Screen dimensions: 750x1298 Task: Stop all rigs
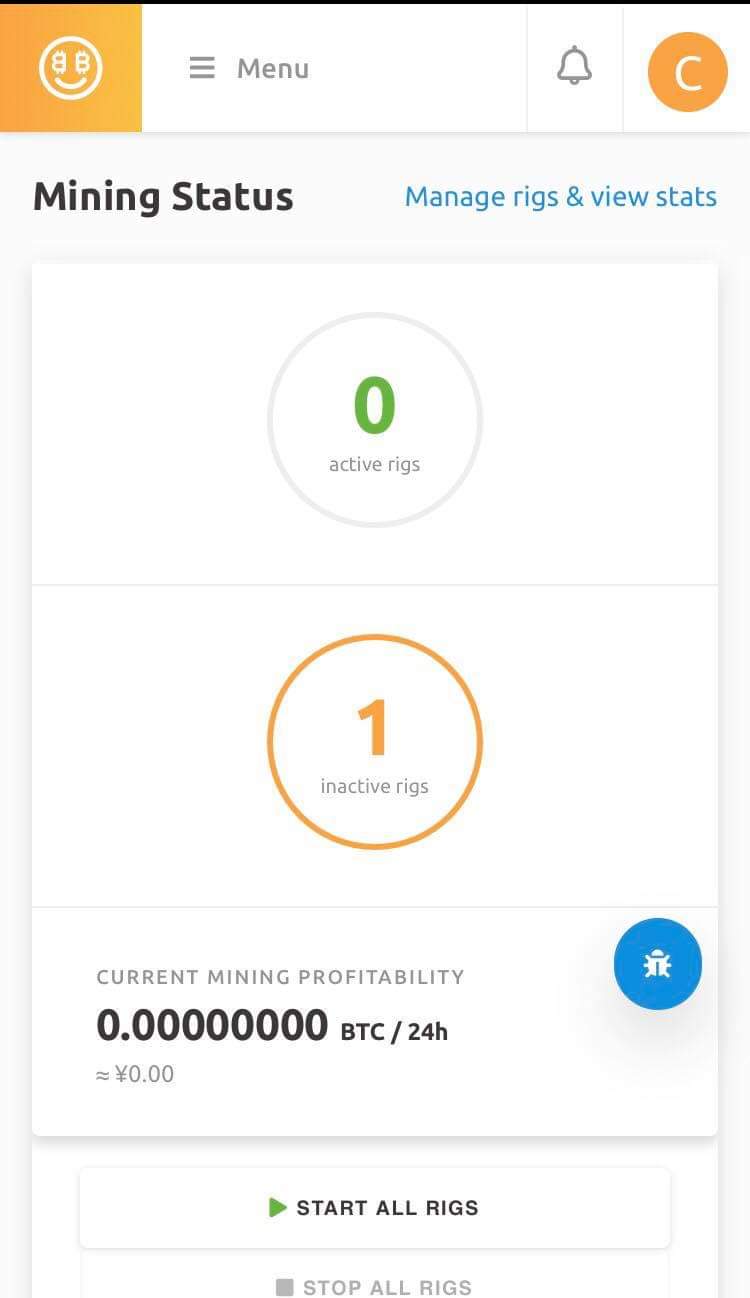pyautogui.click(x=375, y=1285)
